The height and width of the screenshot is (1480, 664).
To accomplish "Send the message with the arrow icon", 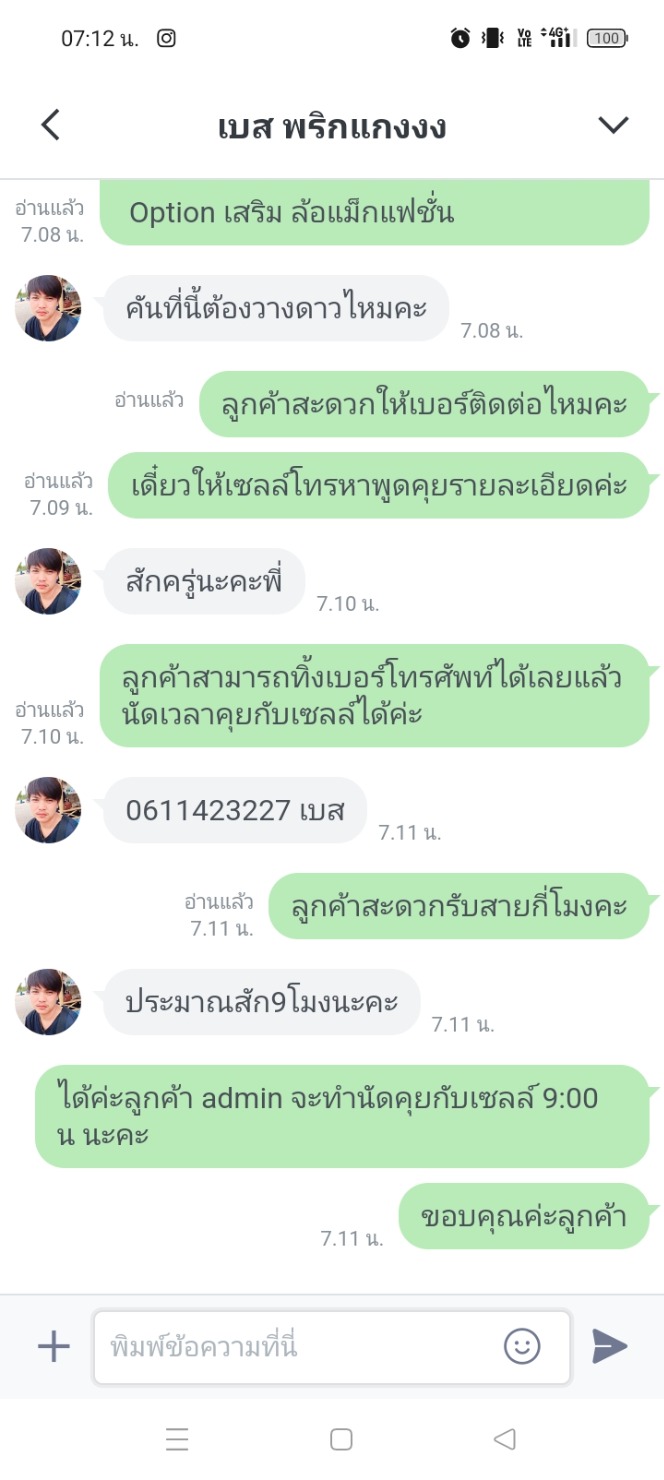I will [x=609, y=1346].
